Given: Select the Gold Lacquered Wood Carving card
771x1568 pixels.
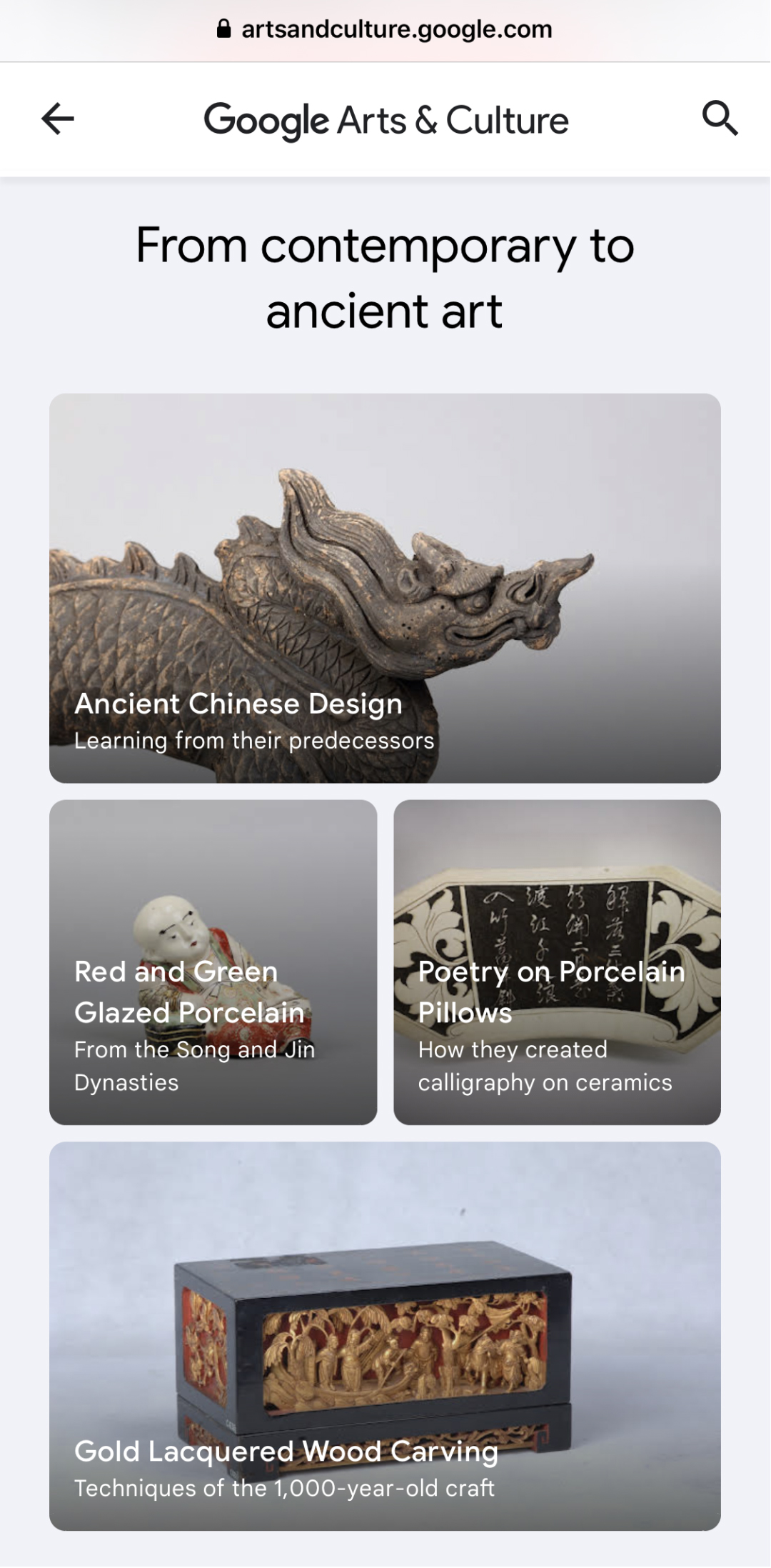Looking at the screenshot, I should coord(385,1336).
